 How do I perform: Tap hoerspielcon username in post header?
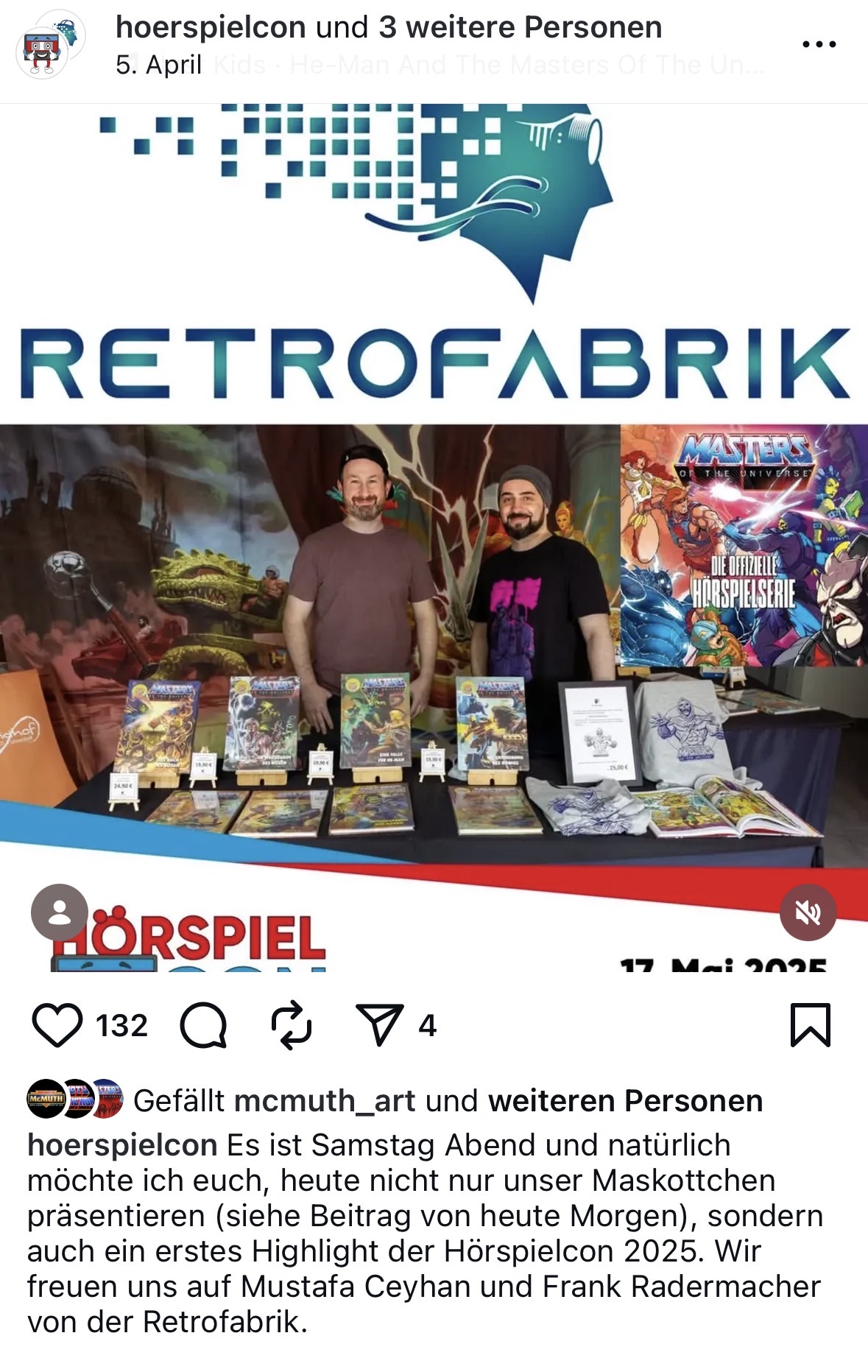point(210,28)
